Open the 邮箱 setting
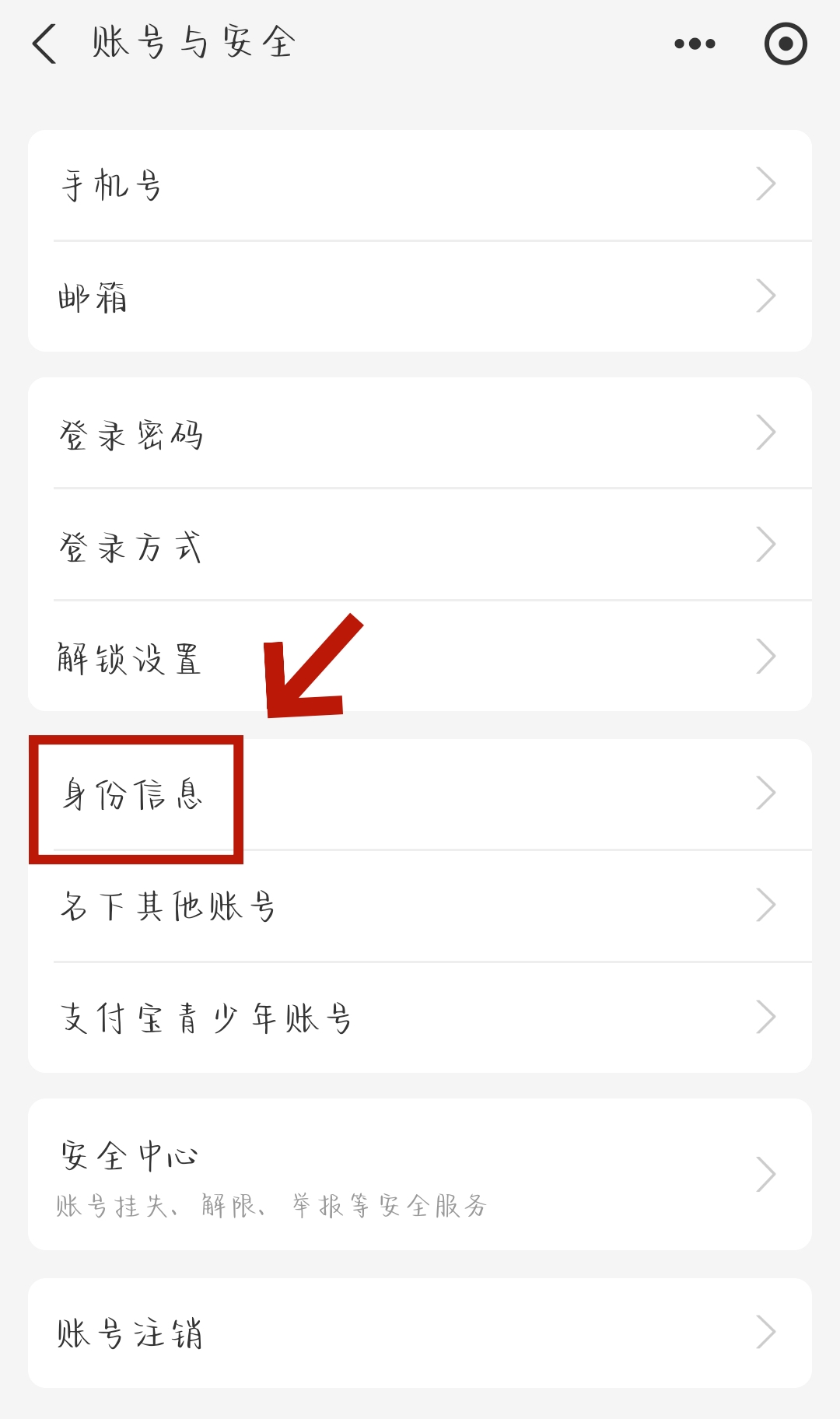Image resolution: width=840 pixels, height=1419 pixels. click(420, 296)
